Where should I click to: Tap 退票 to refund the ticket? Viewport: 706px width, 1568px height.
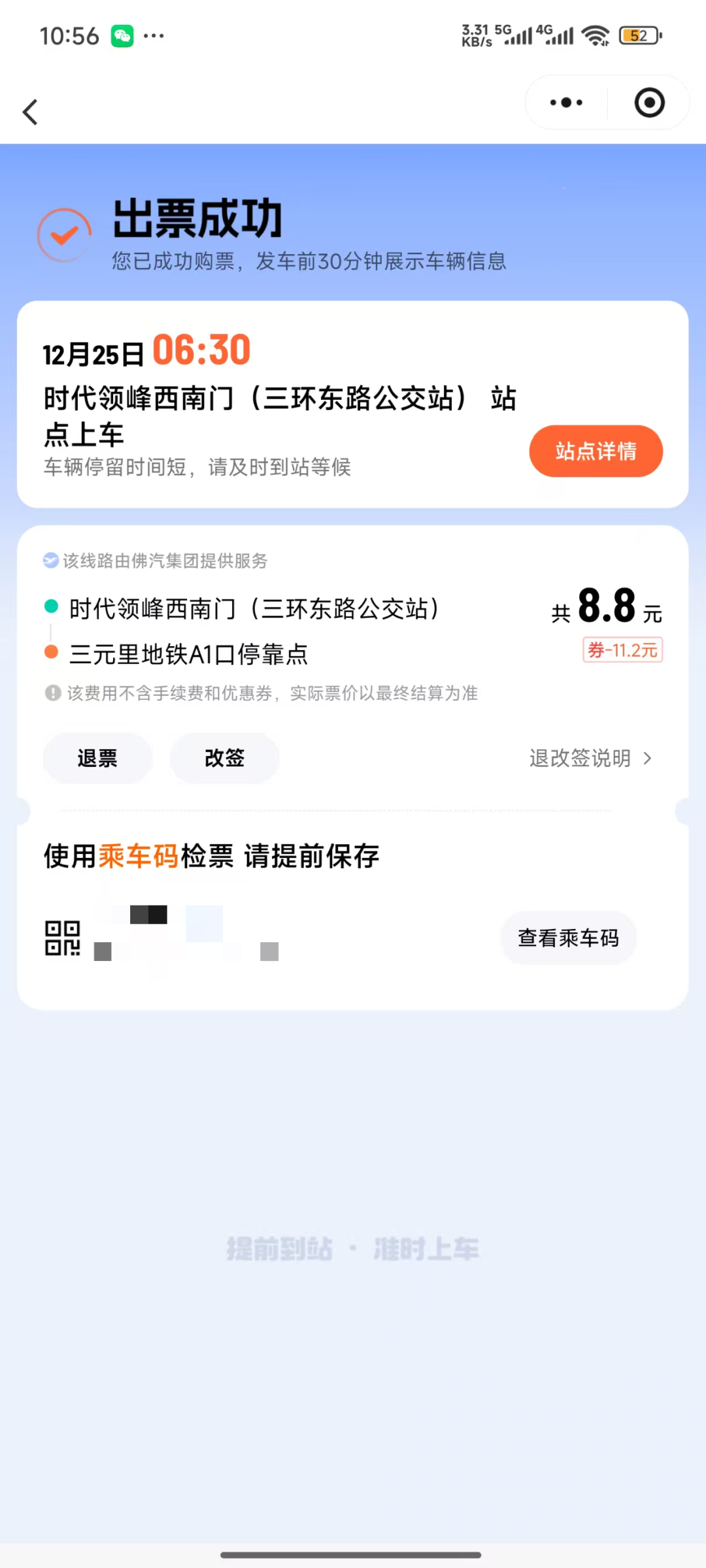tap(97, 758)
